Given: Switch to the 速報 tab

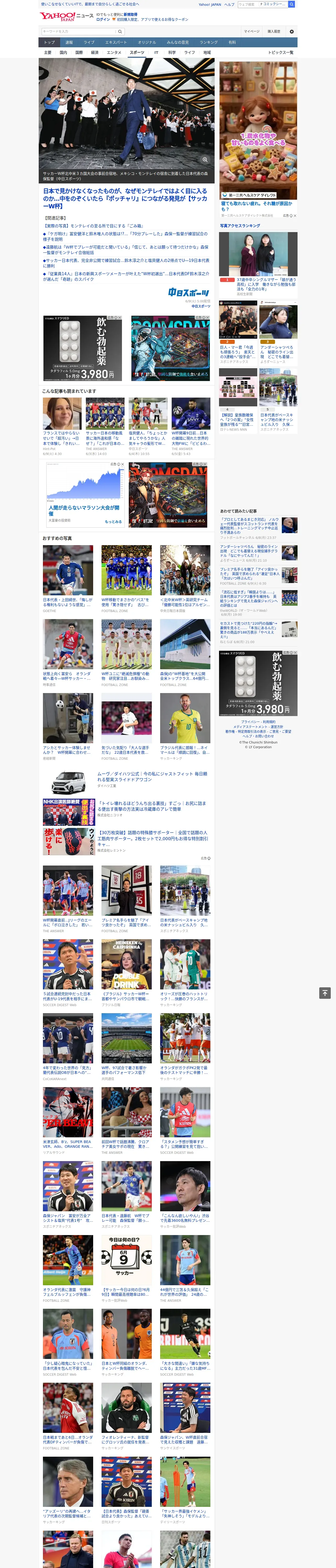Looking at the screenshot, I should coord(69,43).
